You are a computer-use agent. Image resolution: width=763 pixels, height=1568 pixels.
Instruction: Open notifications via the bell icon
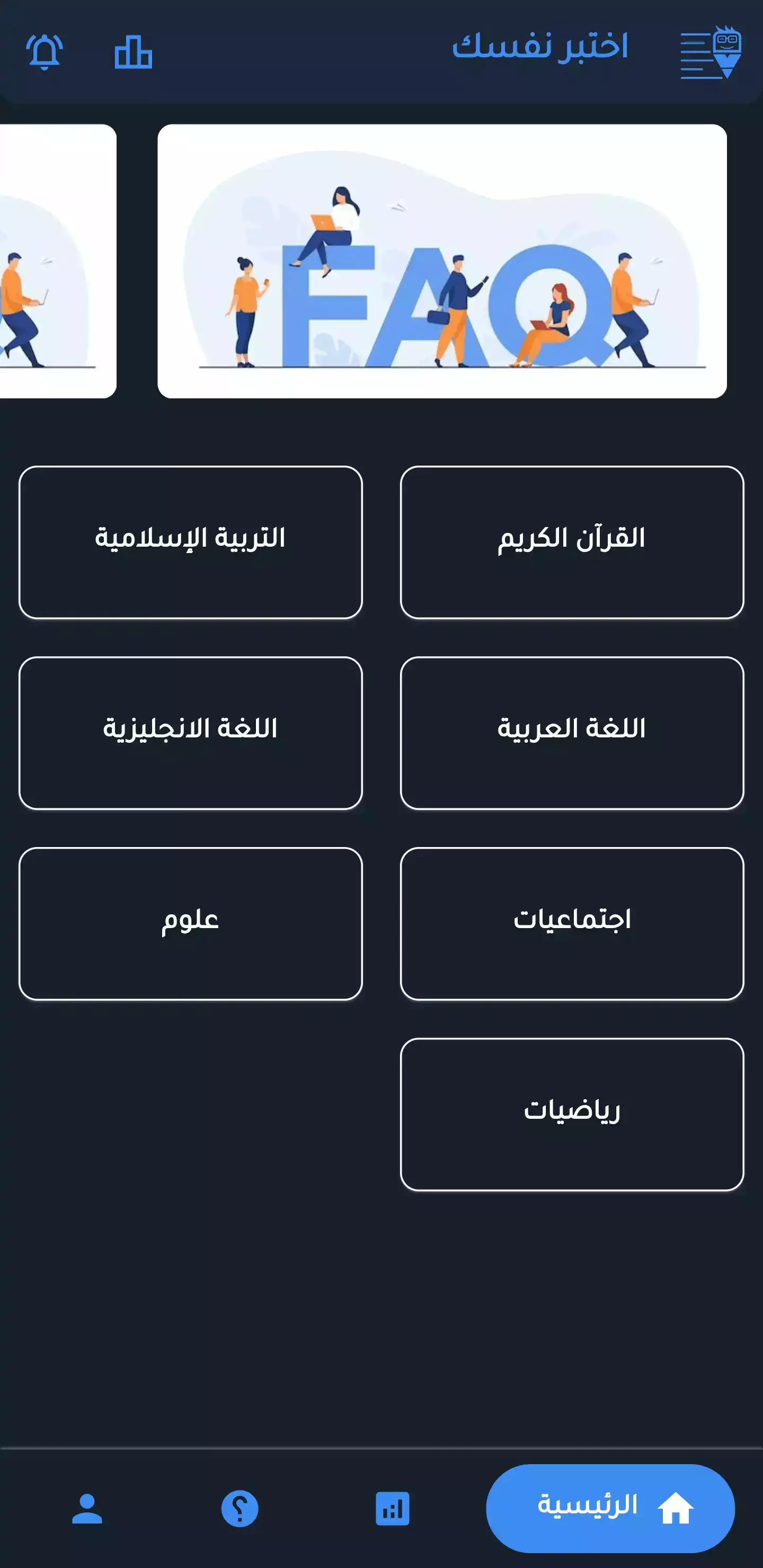coord(46,52)
